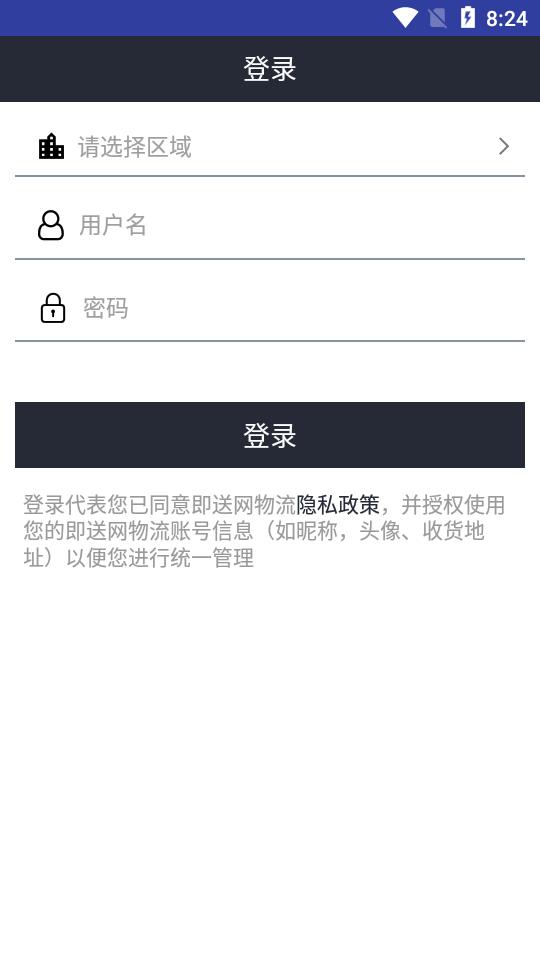Viewport: 540px width, 960px height.
Task: Tap the dark 登录 login button
Action: 269,435
